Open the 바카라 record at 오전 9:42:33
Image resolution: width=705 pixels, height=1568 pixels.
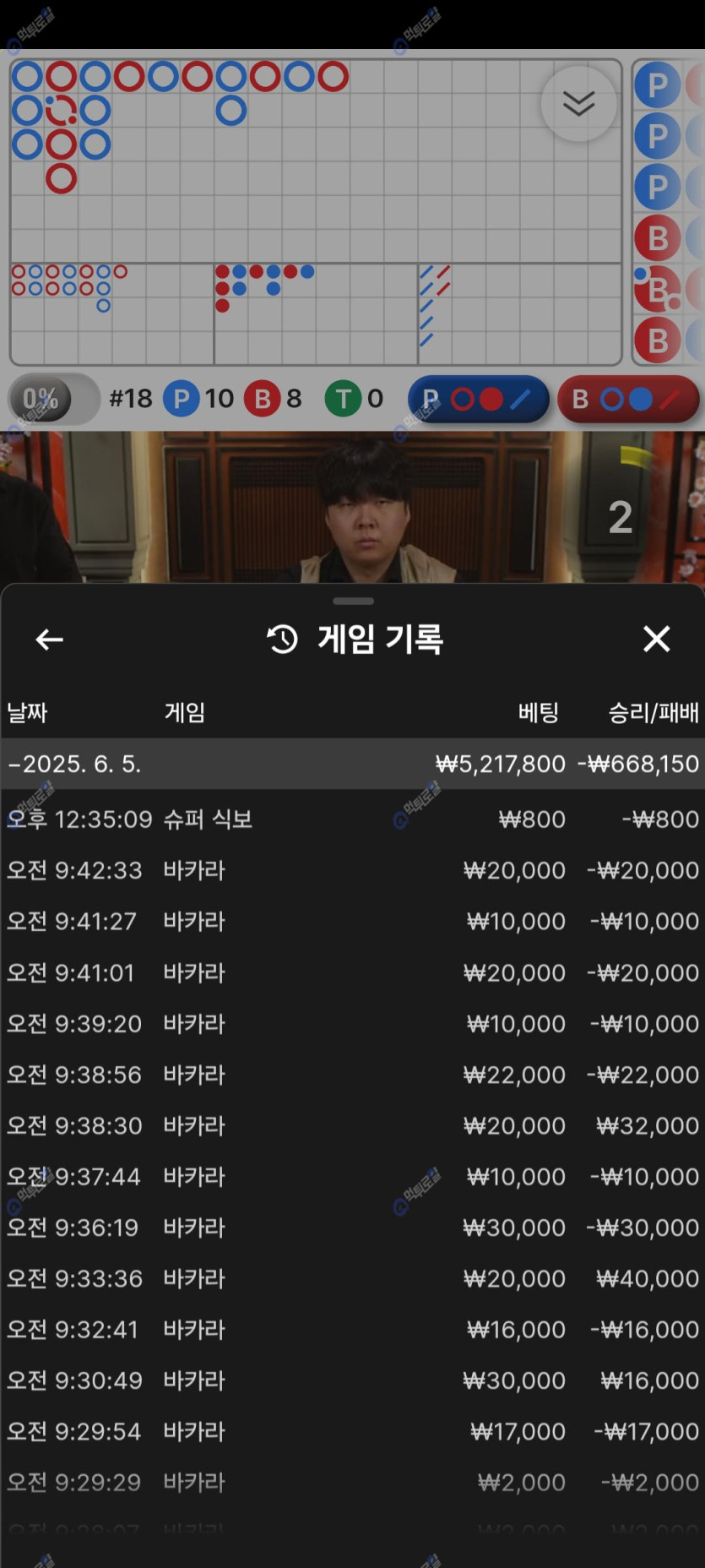click(x=352, y=870)
